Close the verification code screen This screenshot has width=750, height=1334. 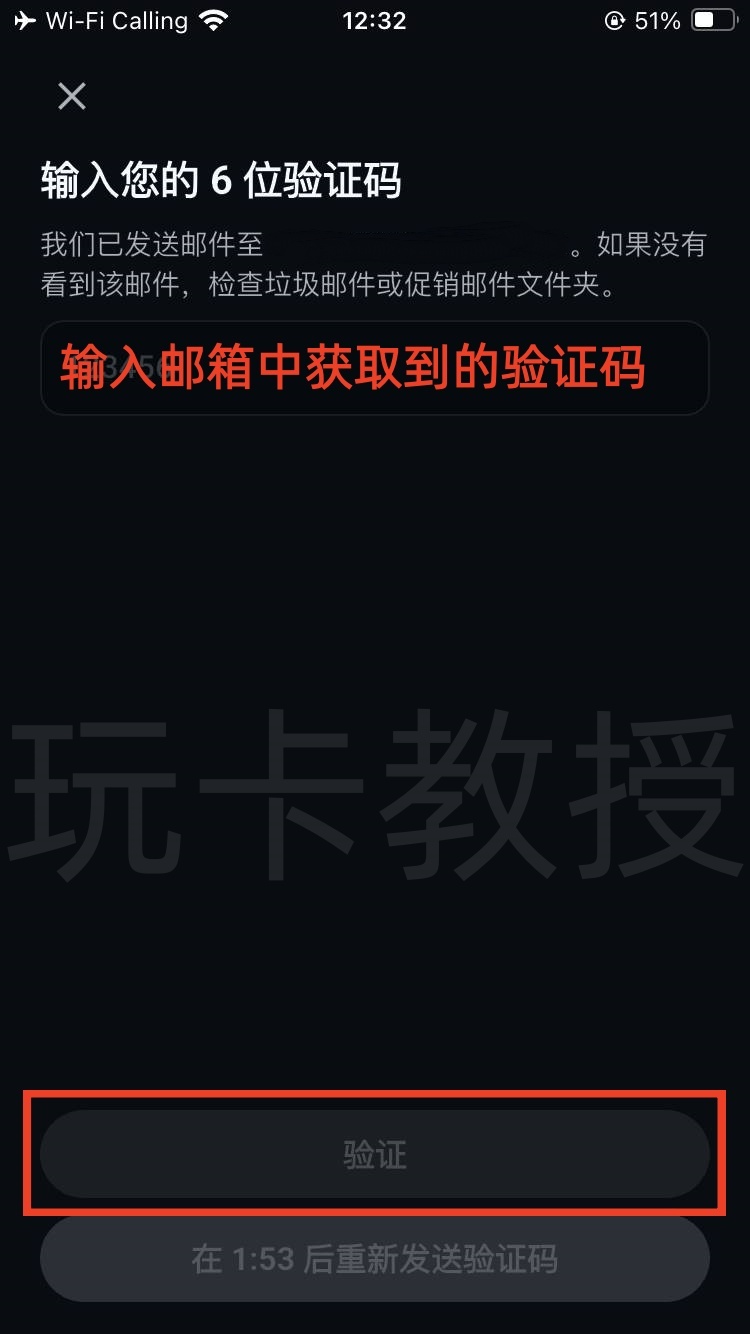72,96
